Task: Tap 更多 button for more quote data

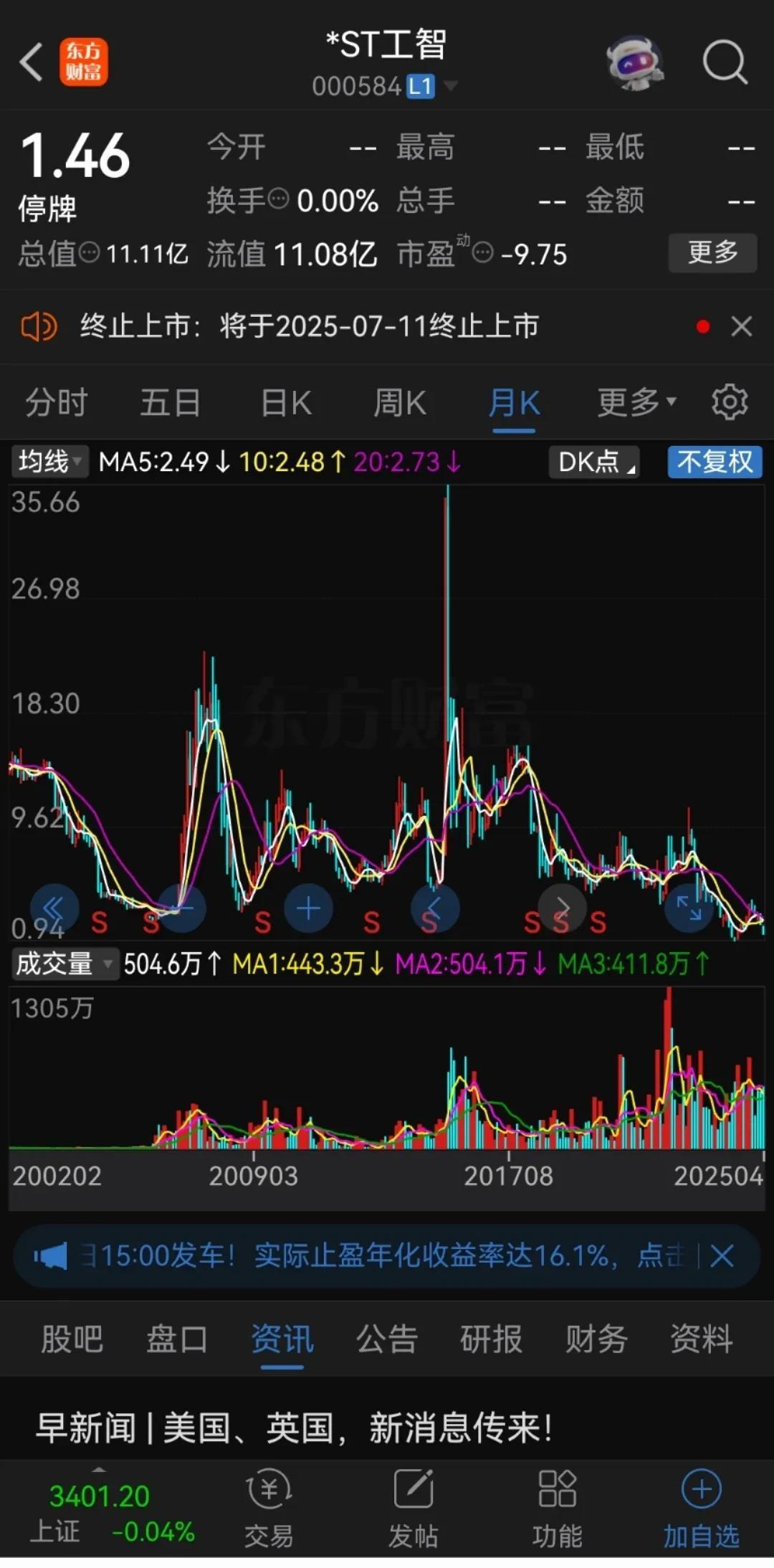Action: [x=712, y=252]
